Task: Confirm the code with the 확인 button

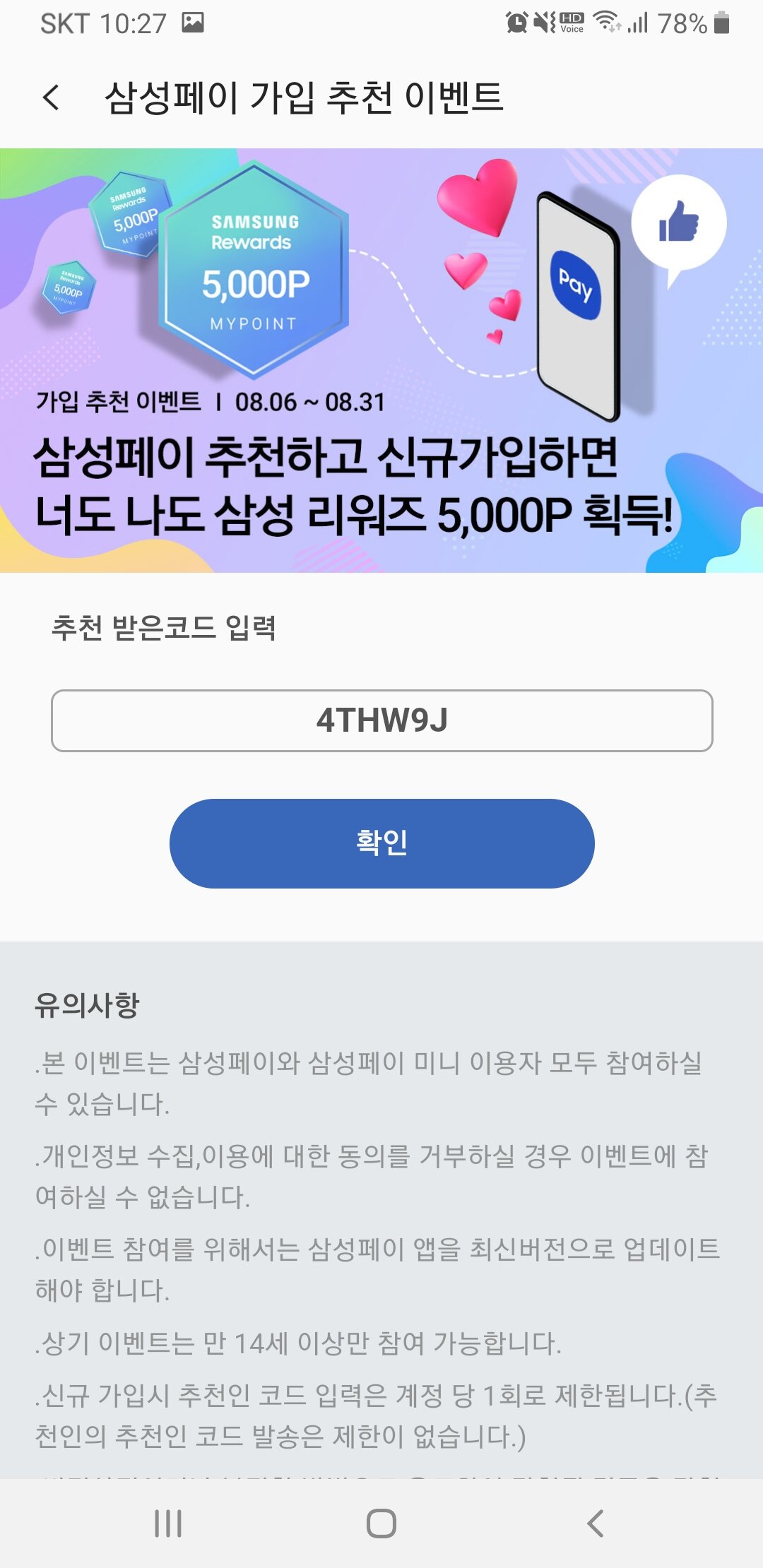Action: tap(381, 843)
